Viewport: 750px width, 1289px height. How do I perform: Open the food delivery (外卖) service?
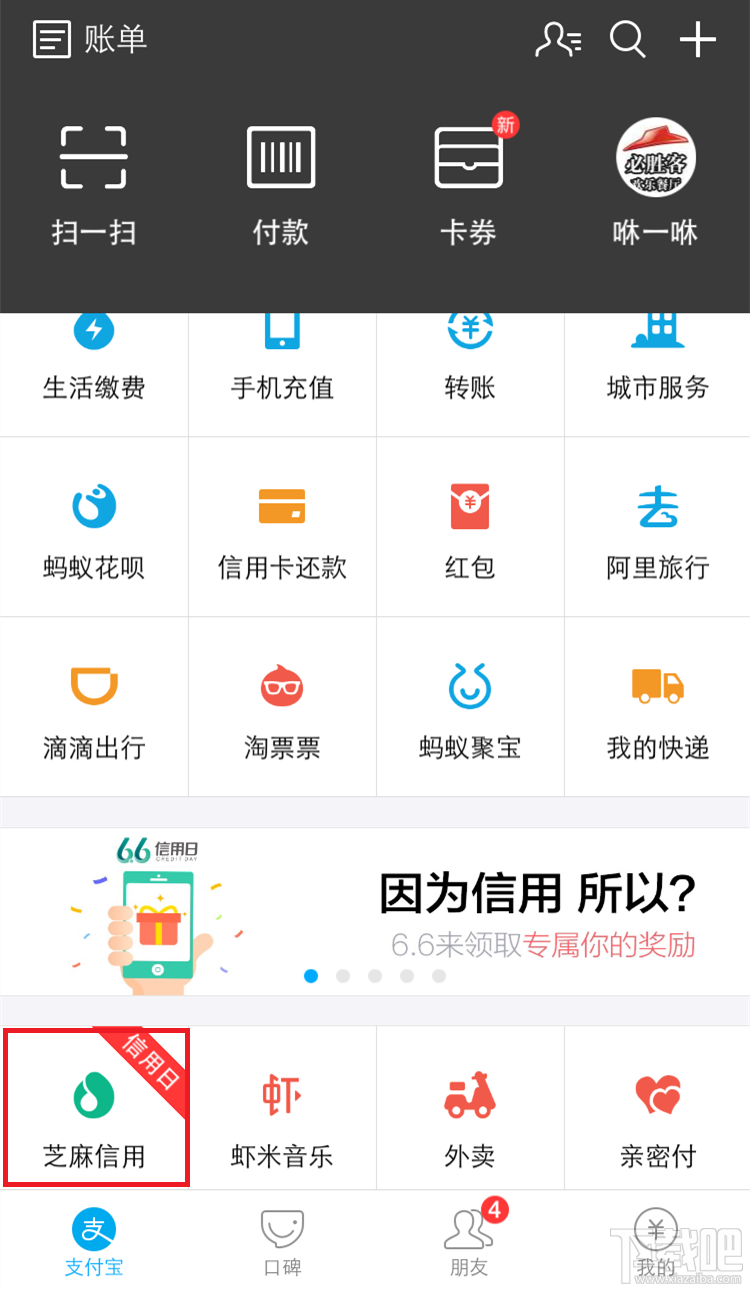click(469, 1110)
